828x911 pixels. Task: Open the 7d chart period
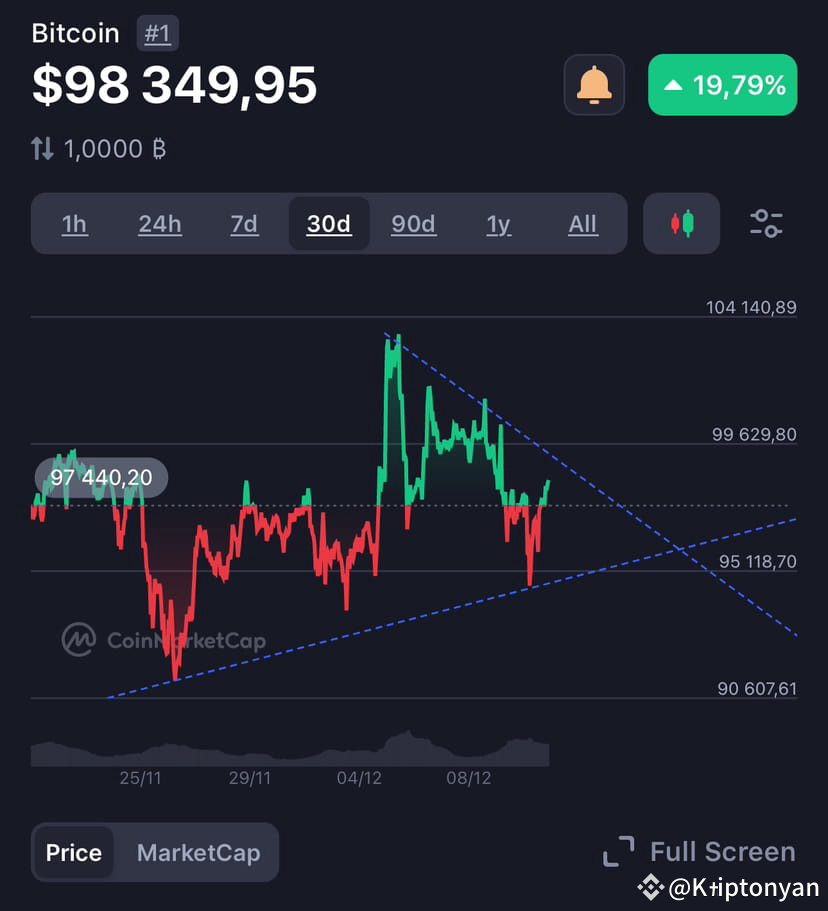pos(244,223)
